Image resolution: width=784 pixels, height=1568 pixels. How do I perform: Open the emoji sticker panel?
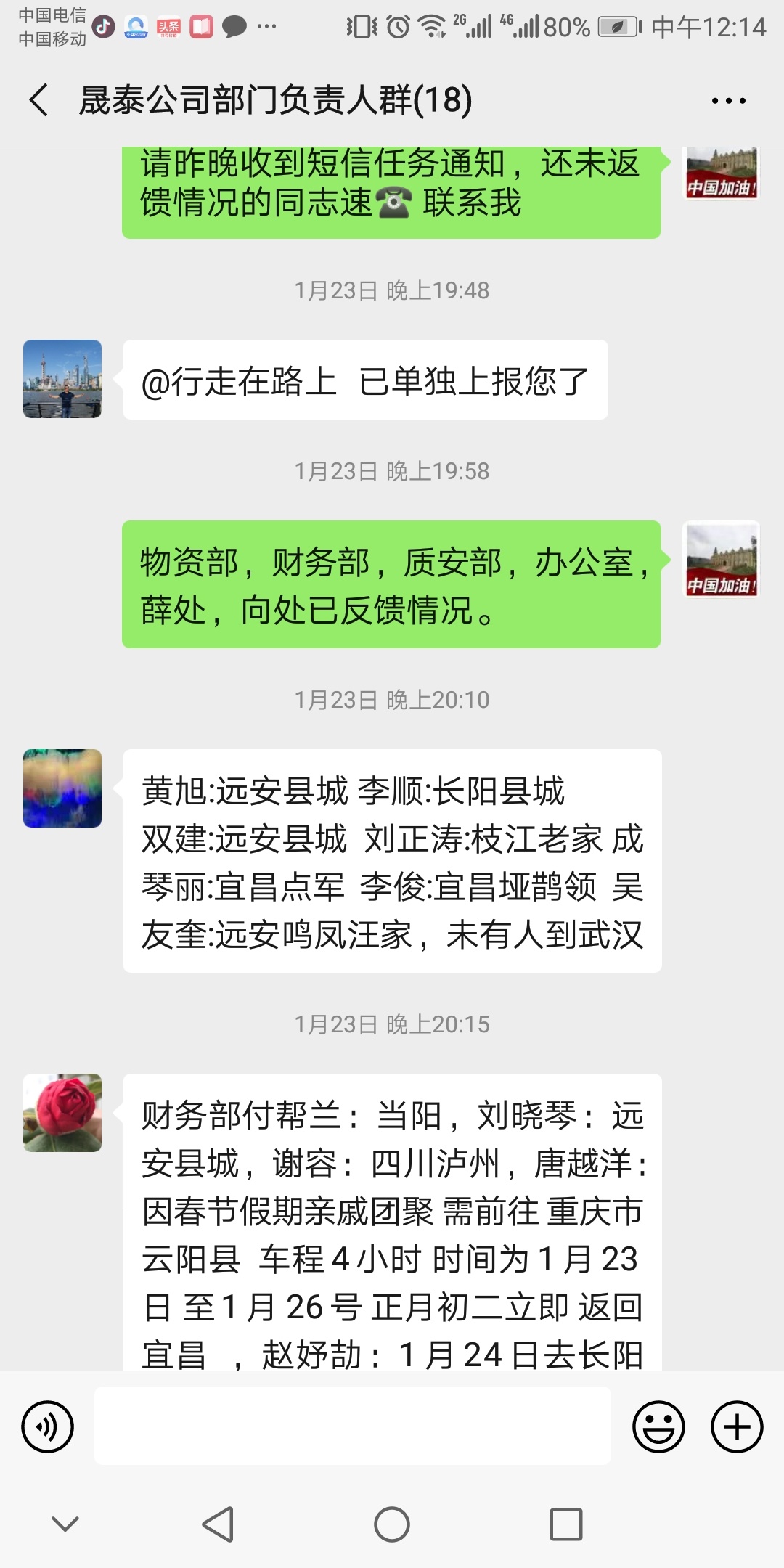(x=658, y=1426)
